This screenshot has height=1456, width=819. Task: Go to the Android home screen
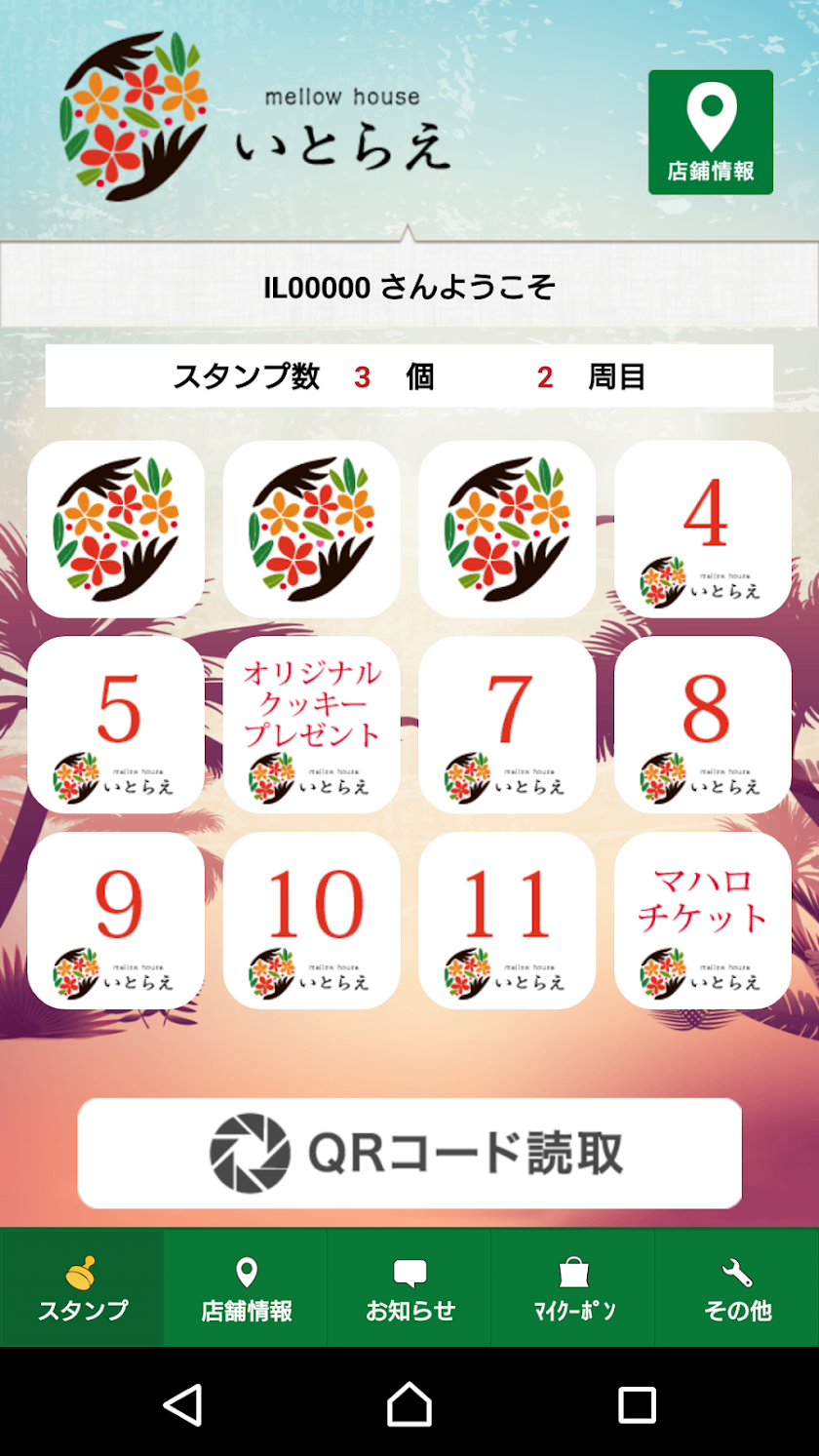409,1405
